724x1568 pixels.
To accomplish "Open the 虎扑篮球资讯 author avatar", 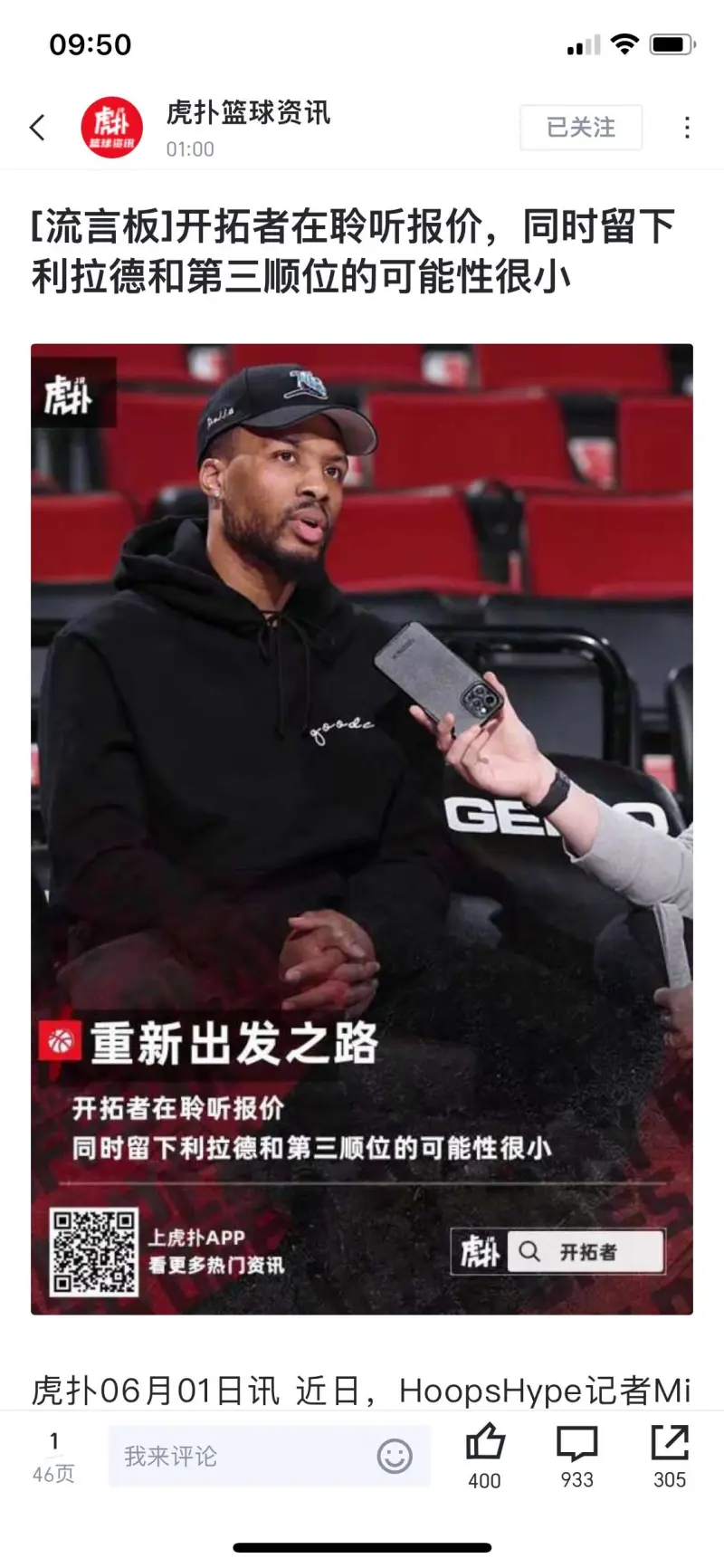I will 111,128.
